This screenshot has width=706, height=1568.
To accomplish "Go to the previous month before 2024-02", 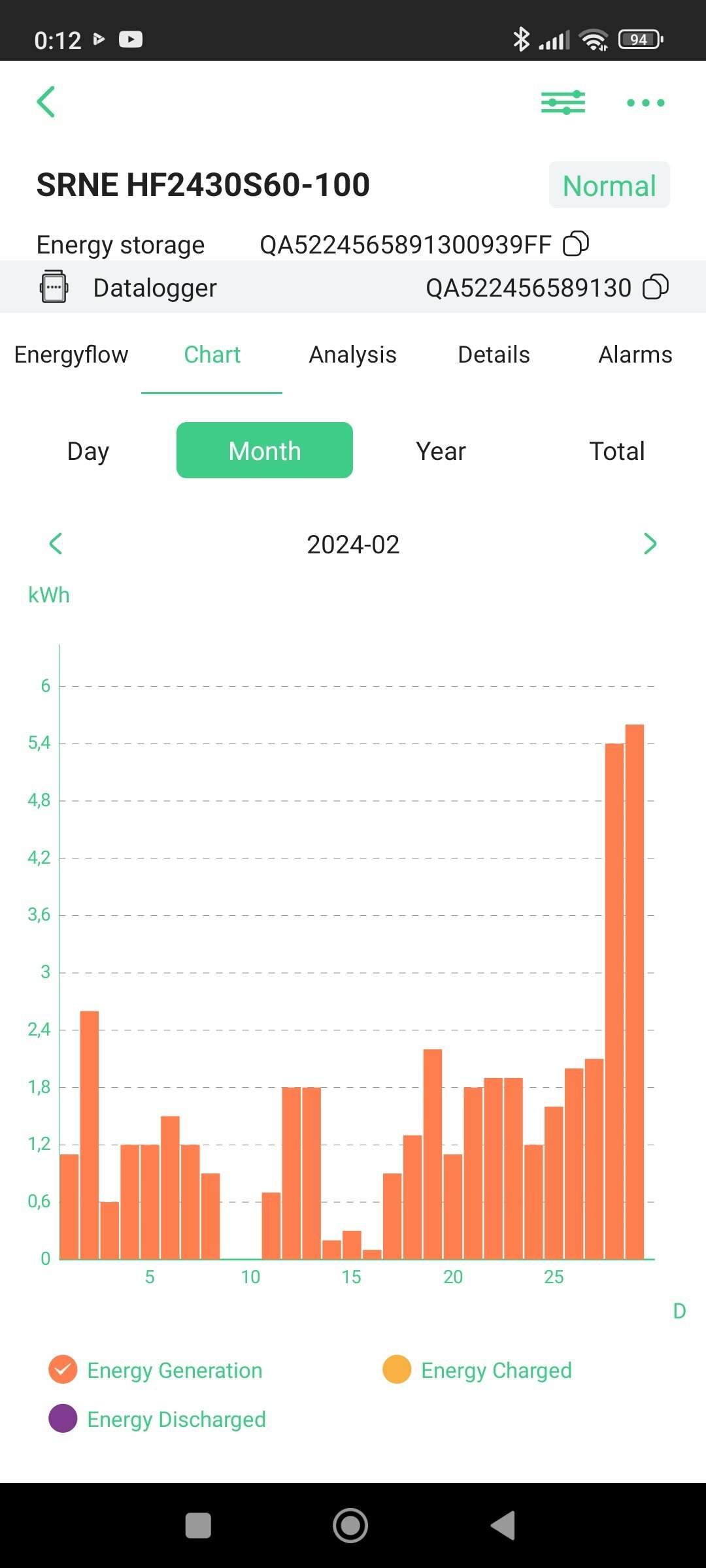I will point(56,544).
